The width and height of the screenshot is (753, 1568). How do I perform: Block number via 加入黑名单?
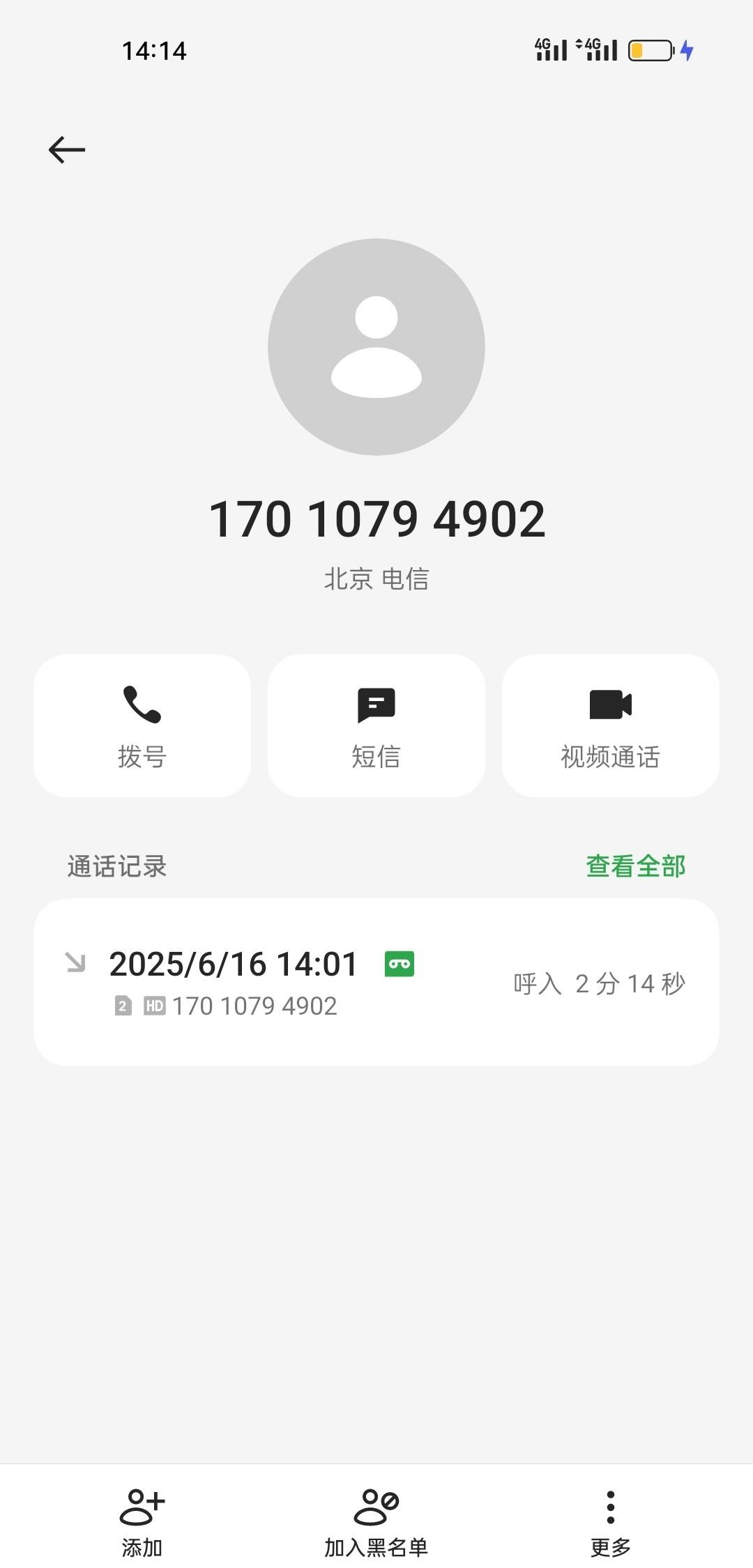pyautogui.click(x=376, y=1522)
